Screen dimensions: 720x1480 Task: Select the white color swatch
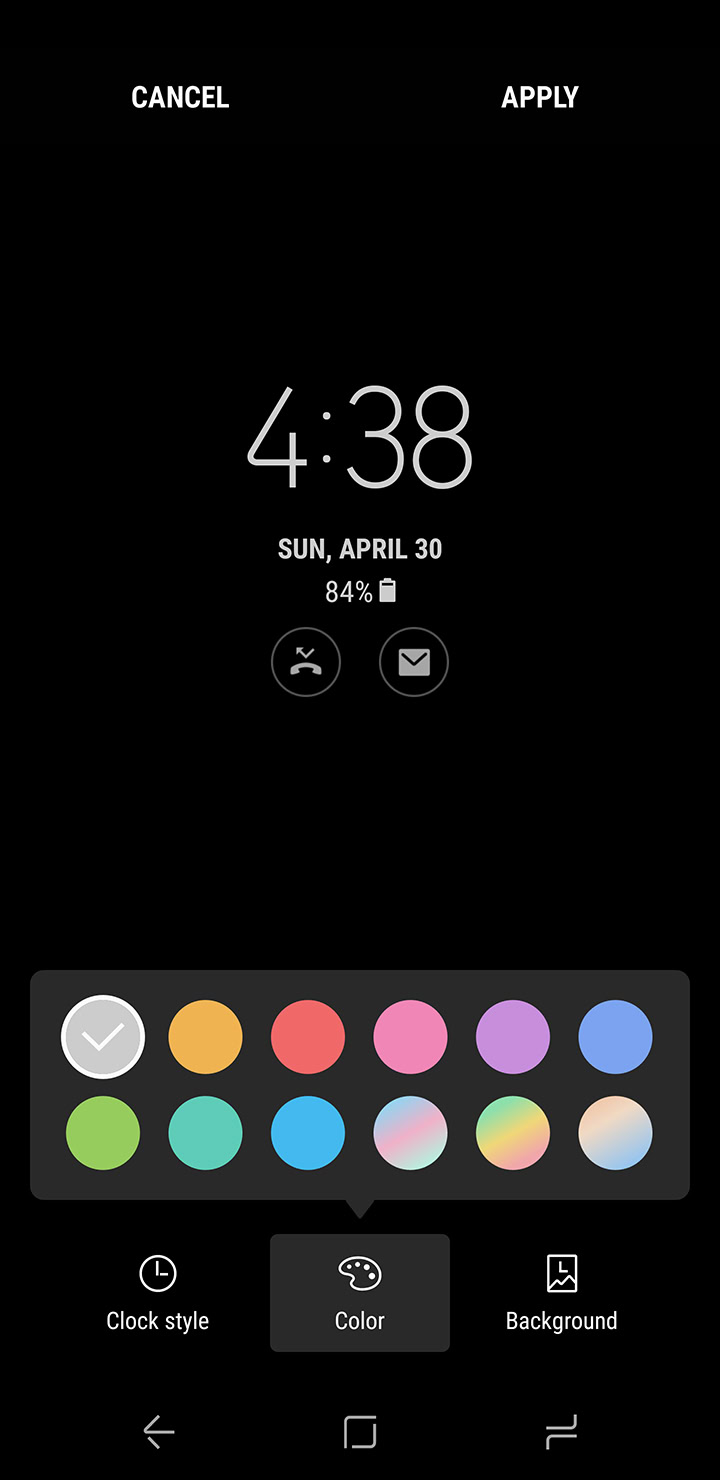pyautogui.click(x=103, y=1037)
